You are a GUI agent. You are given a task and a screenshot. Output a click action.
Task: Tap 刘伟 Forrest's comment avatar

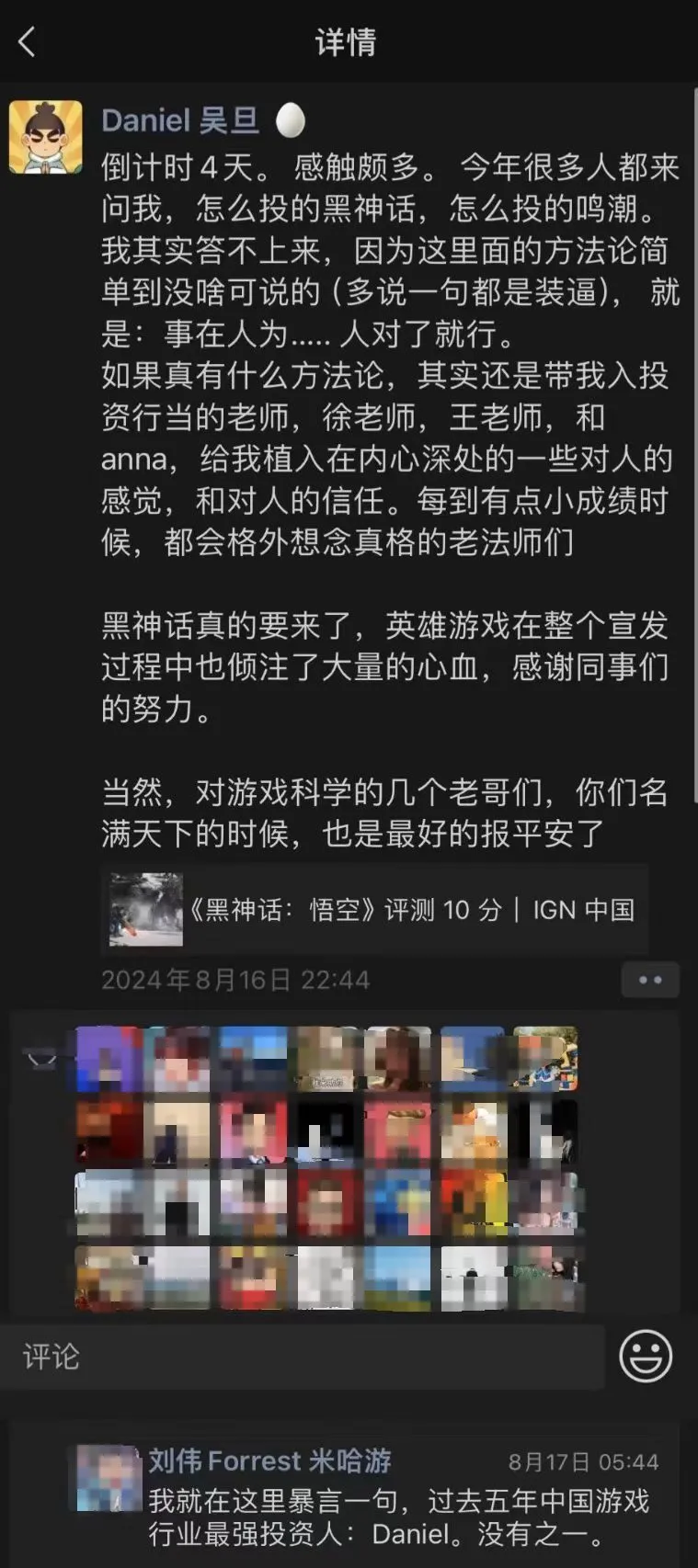109,1478
